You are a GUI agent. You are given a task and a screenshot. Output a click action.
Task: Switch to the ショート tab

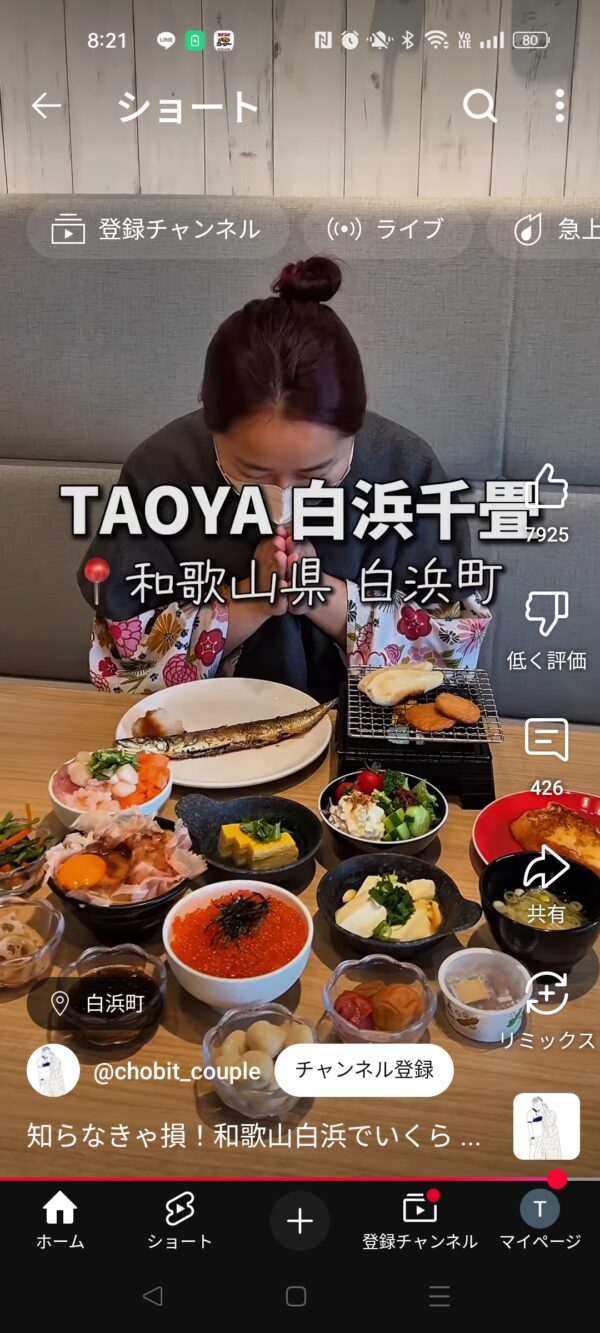[x=180, y=1221]
